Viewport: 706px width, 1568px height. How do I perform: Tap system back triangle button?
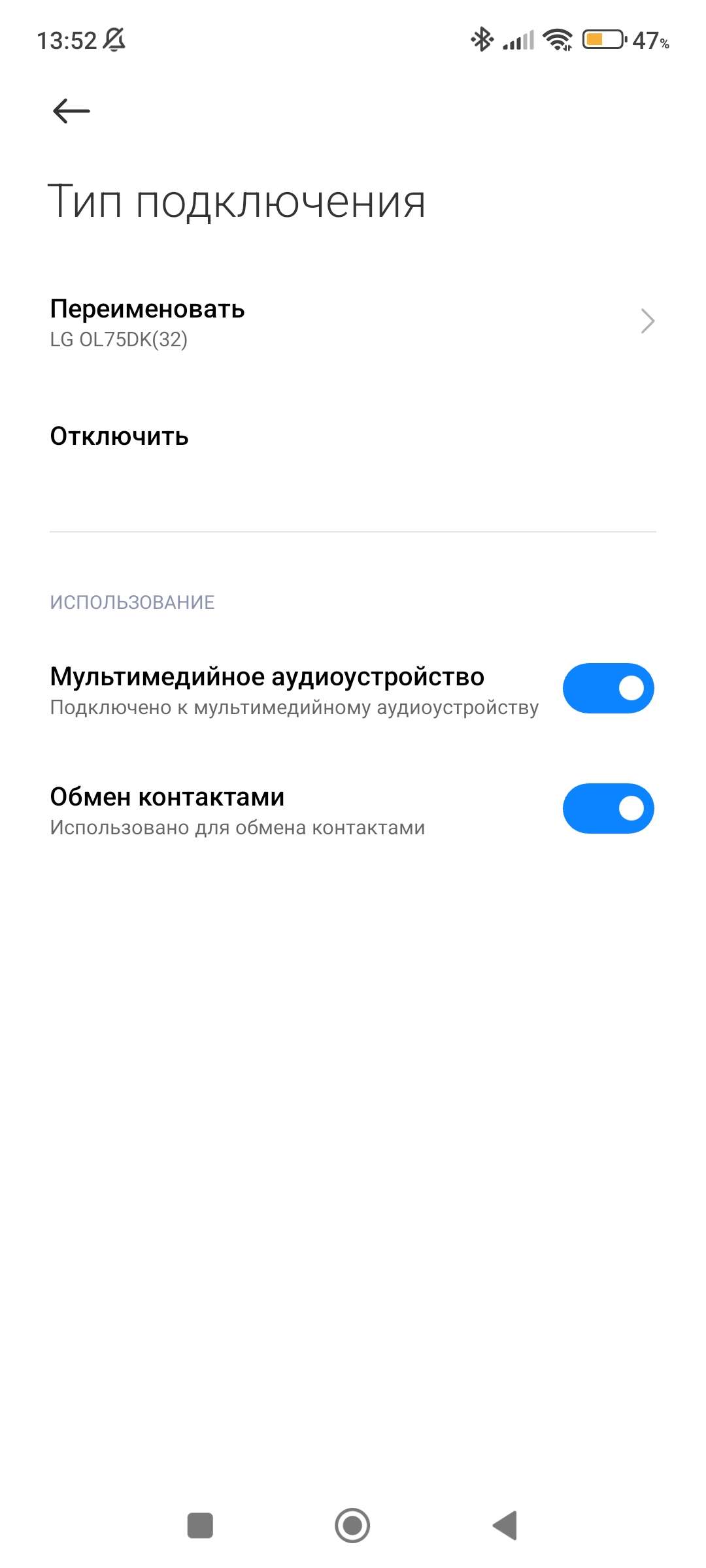click(505, 1526)
